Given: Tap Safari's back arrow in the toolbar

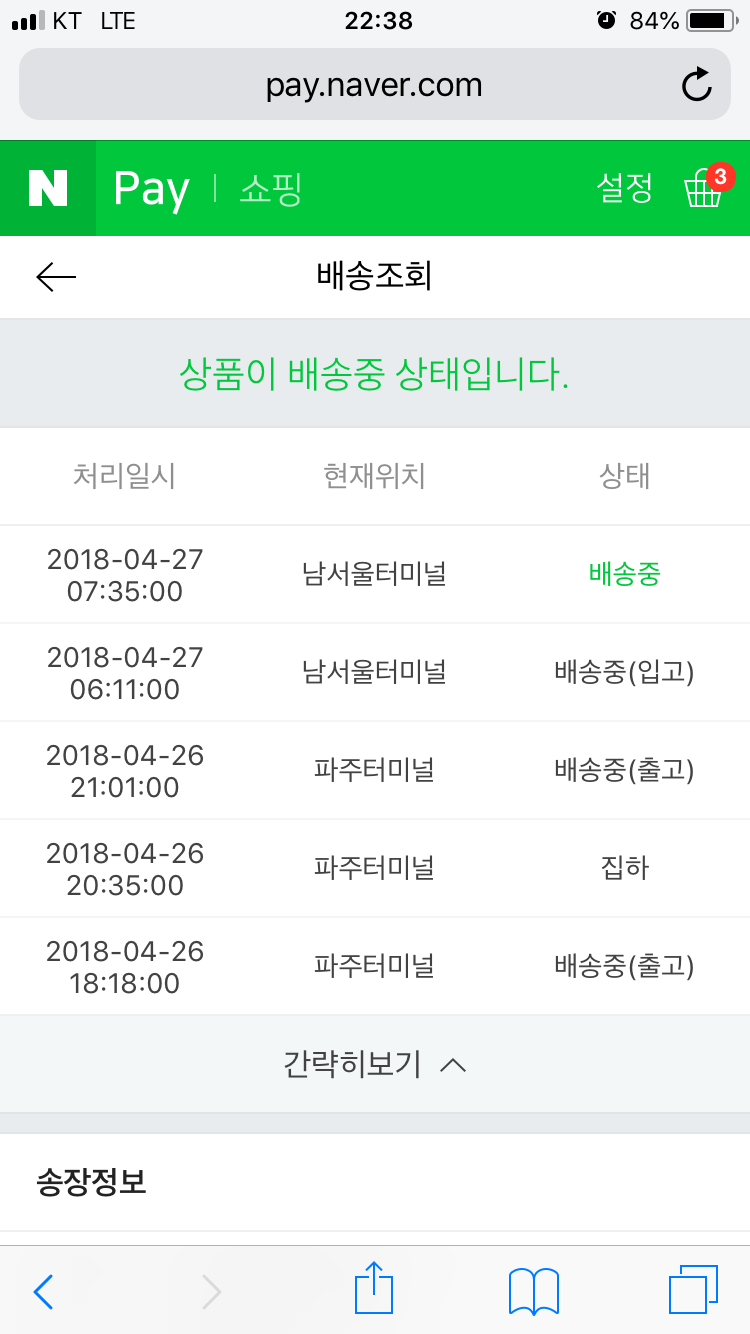Looking at the screenshot, I should (44, 1291).
